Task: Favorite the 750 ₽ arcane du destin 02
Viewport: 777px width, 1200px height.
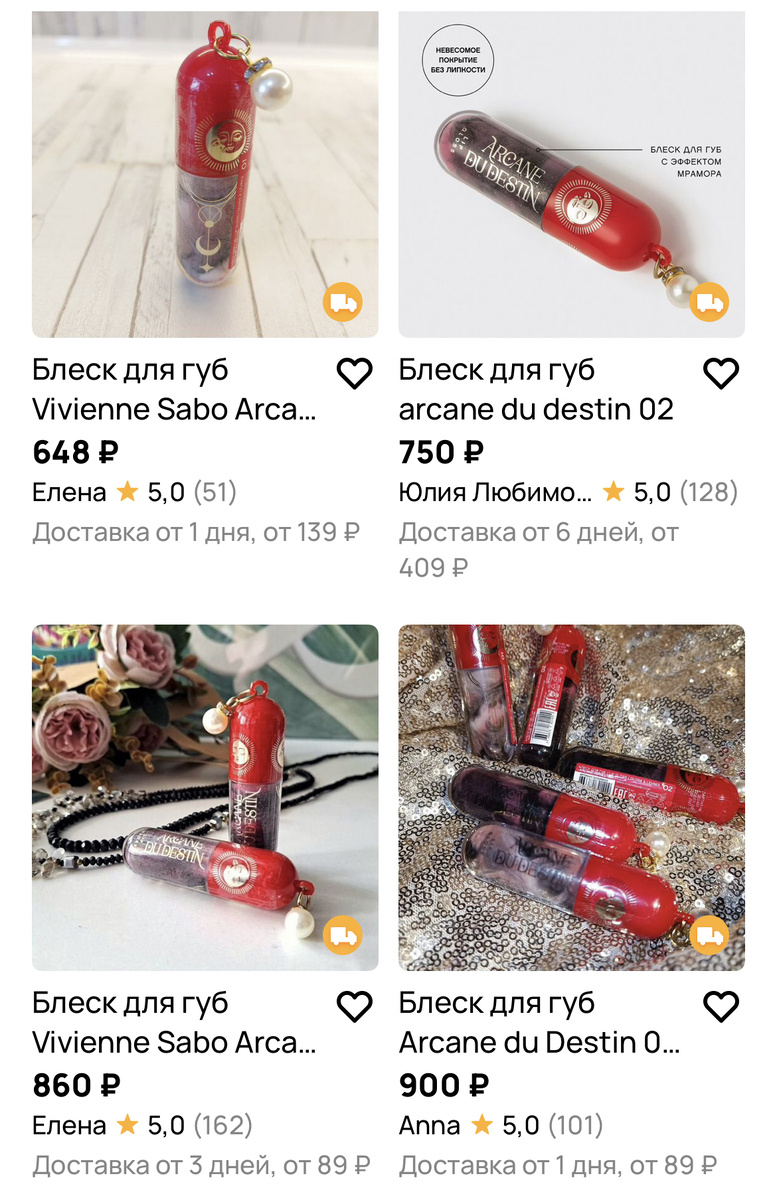Action: 721,374
